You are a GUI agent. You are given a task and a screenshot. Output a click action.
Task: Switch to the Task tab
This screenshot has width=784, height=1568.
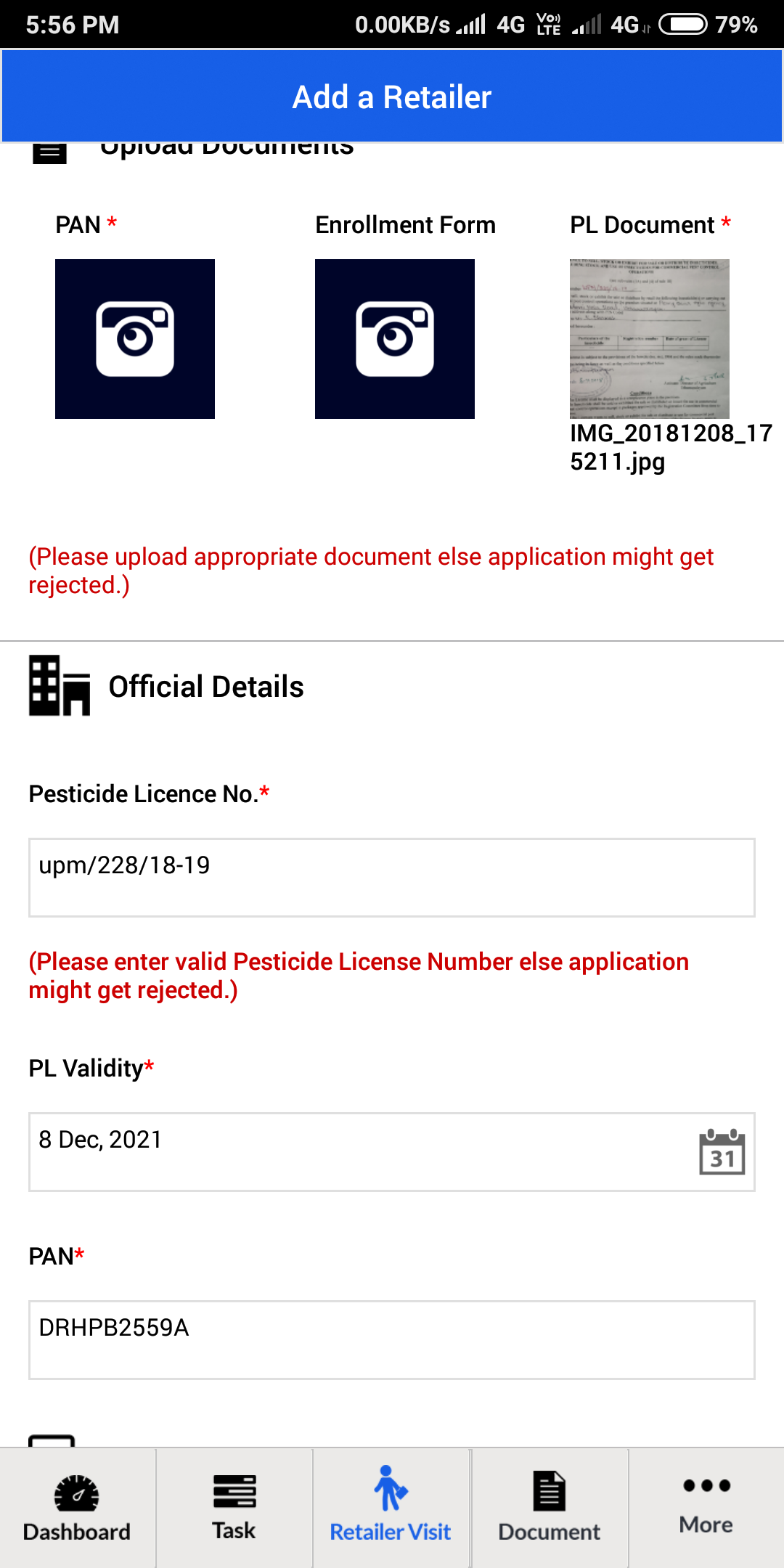(234, 1508)
